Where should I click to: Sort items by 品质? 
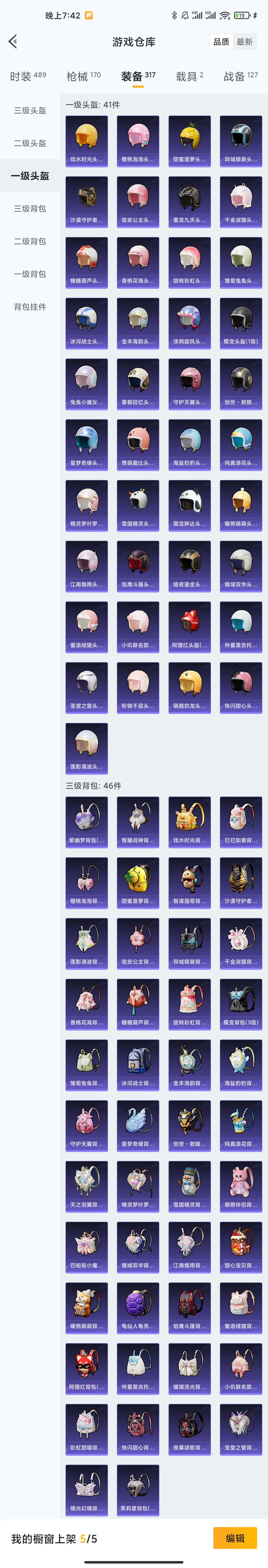tap(221, 41)
